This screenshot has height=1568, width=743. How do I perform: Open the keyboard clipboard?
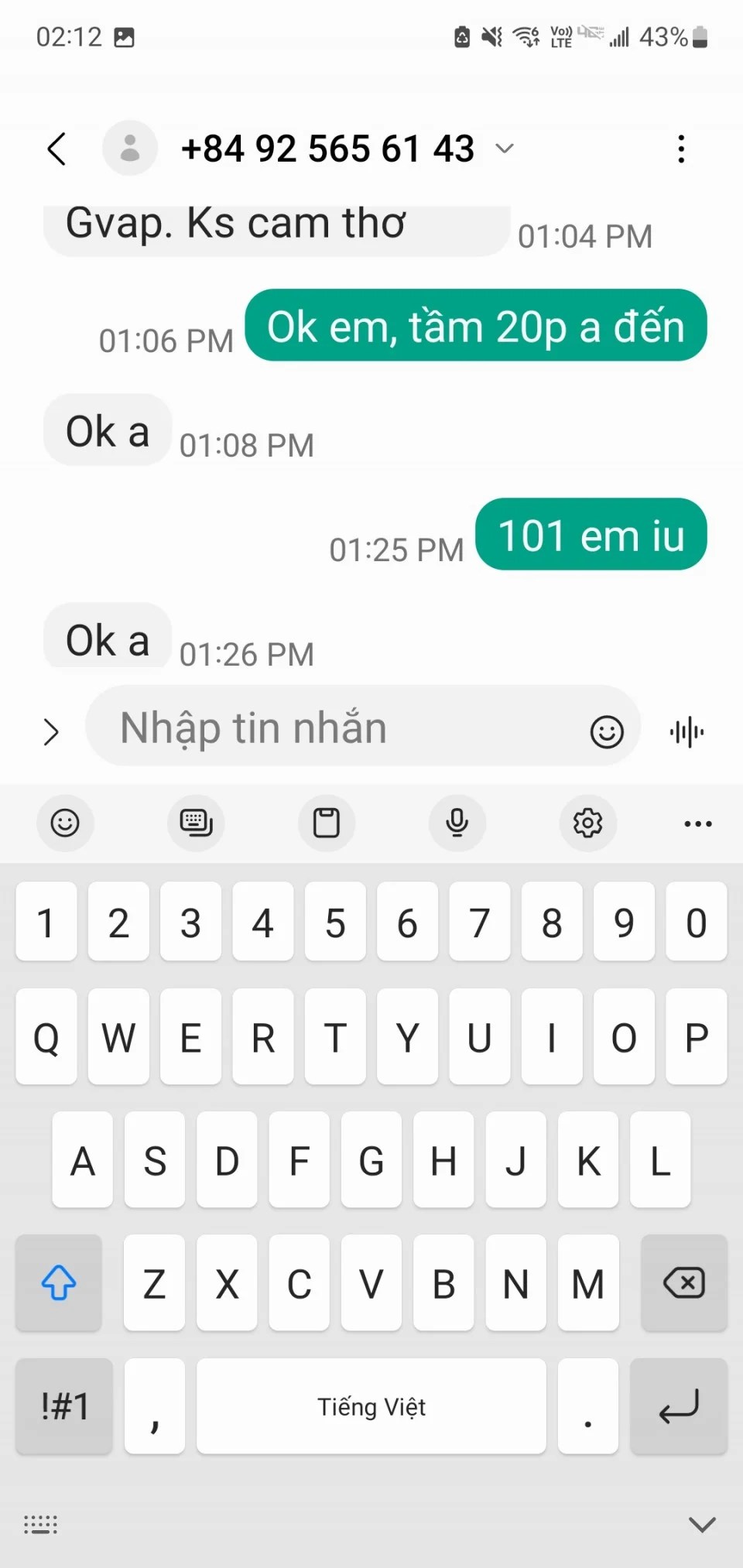coord(327,823)
